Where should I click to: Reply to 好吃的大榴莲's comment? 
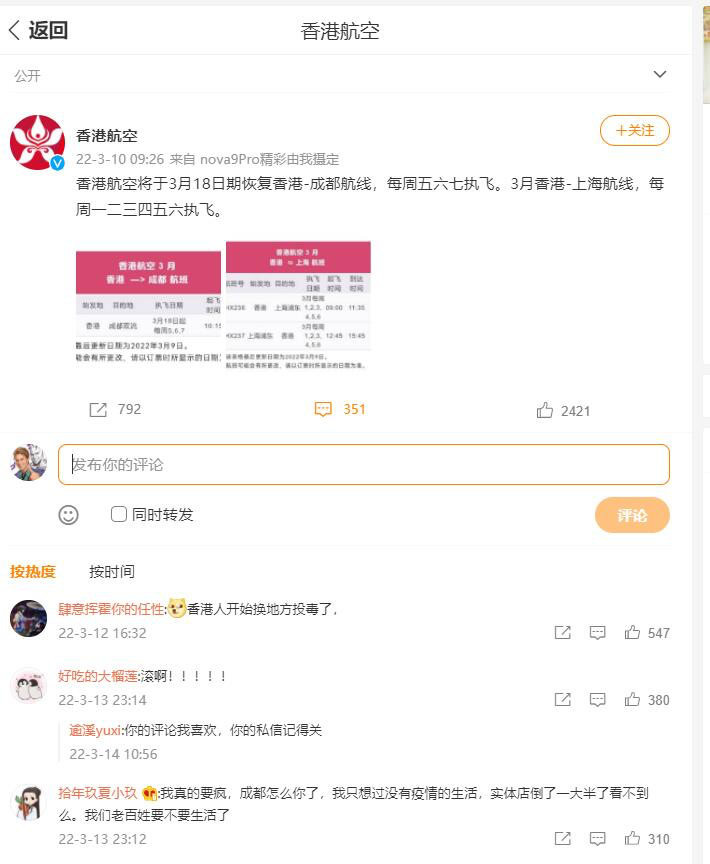point(597,700)
